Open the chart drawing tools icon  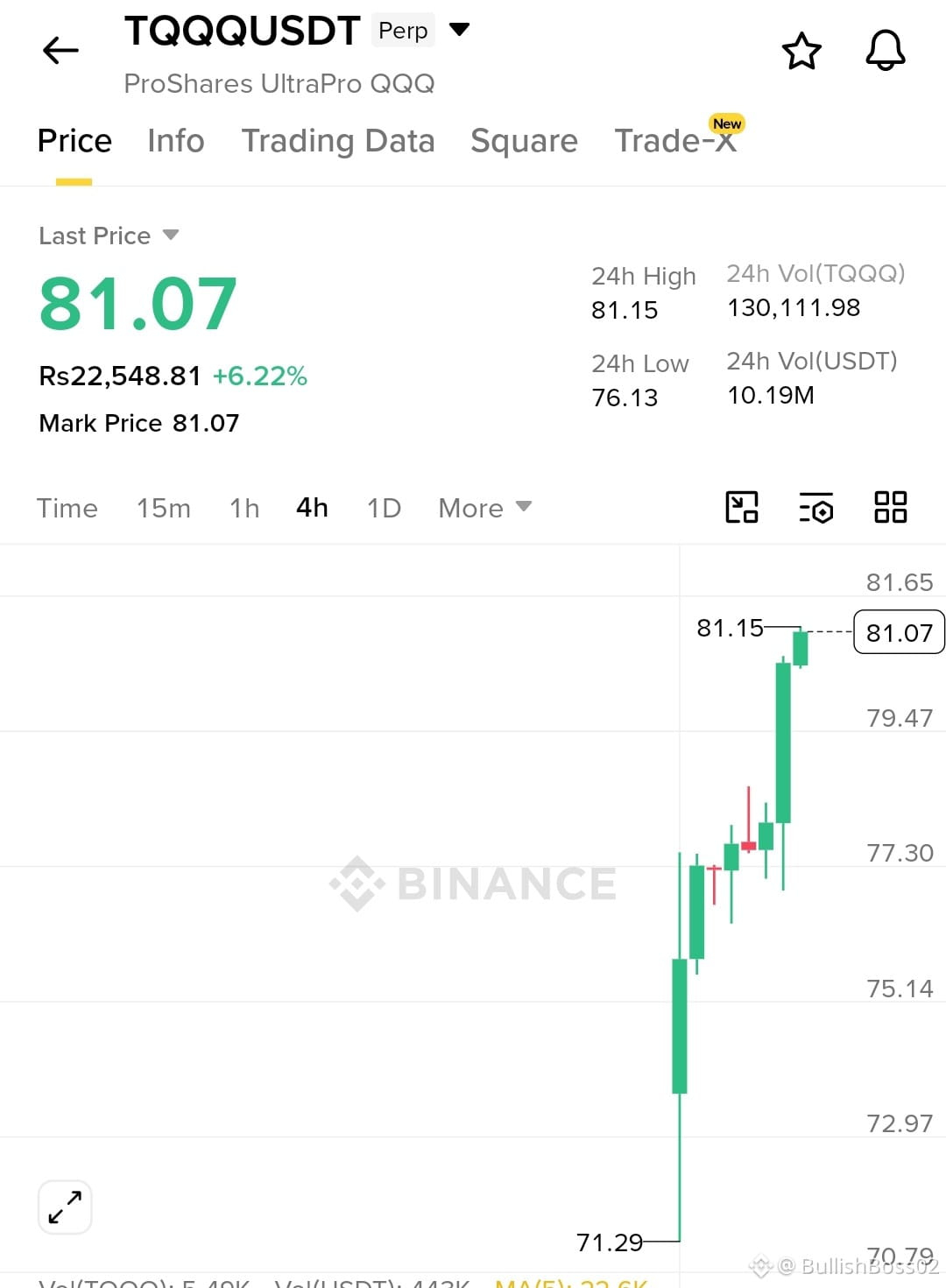pyautogui.click(x=742, y=507)
